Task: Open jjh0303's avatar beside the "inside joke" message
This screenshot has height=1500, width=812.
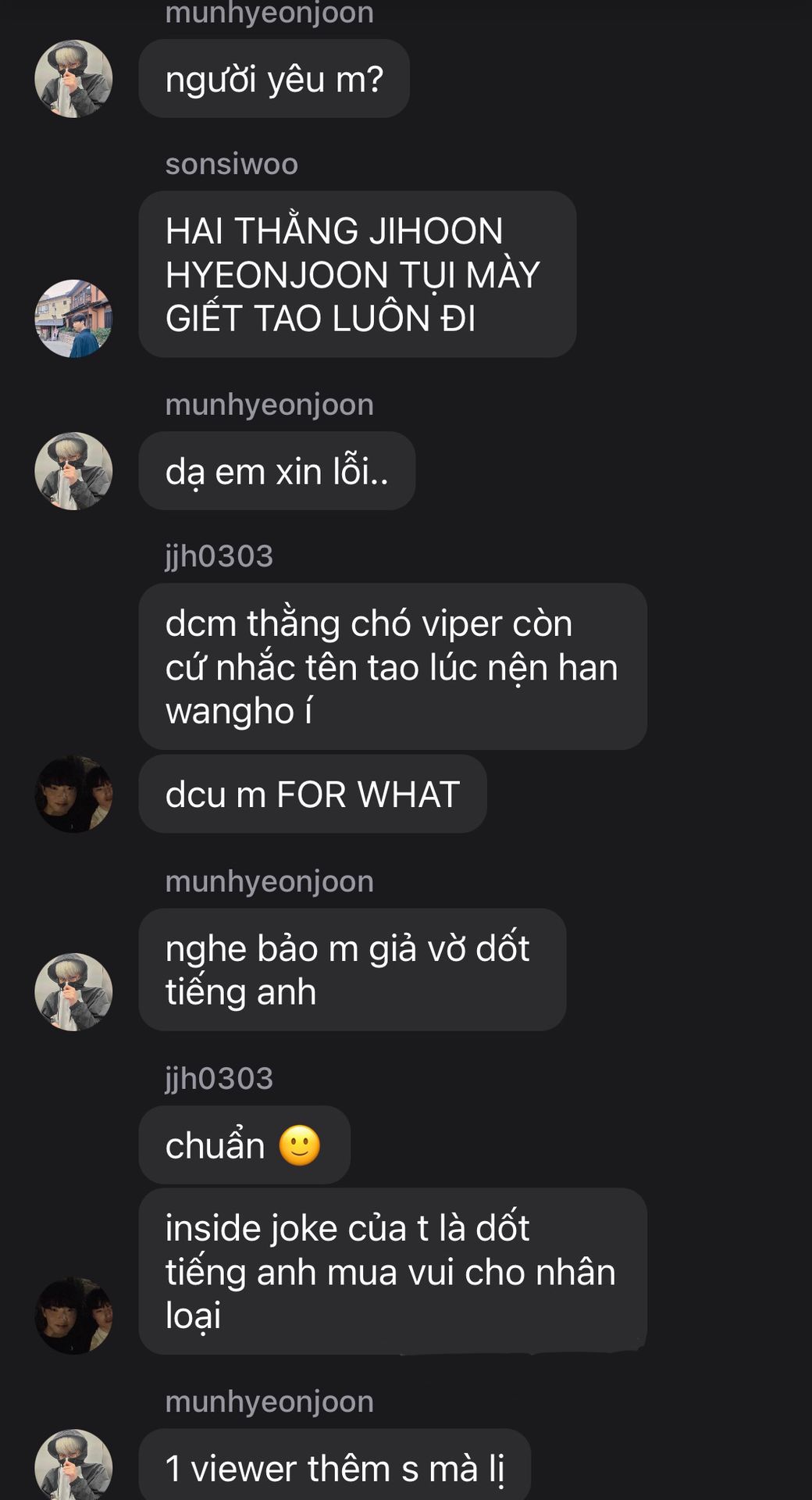Action: pyautogui.click(x=73, y=1316)
